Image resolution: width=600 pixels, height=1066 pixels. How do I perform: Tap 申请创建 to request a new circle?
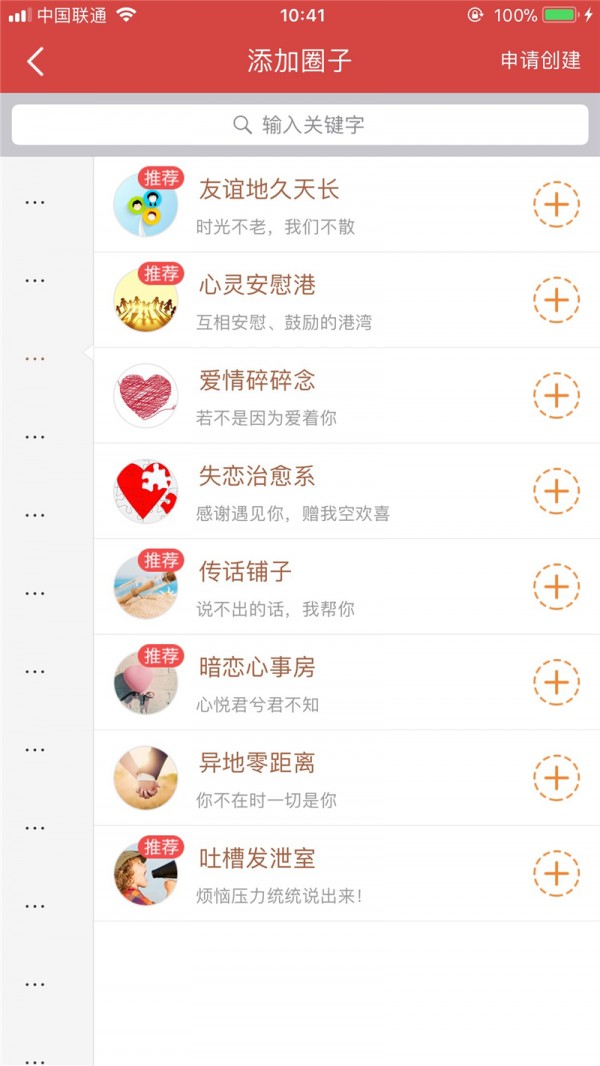pyautogui.click(x=540, y=61)
